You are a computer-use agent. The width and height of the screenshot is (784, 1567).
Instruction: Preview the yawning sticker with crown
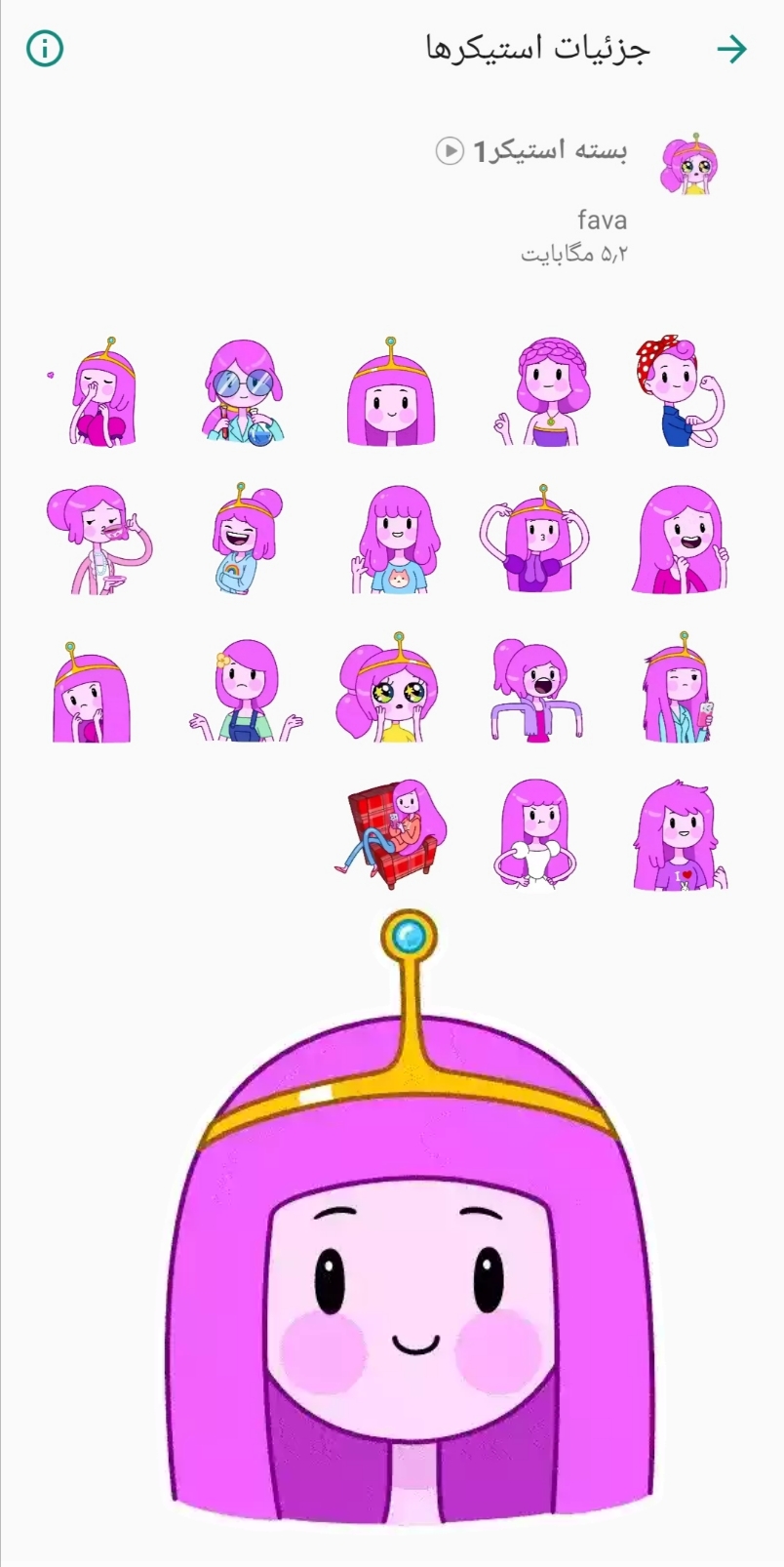click(98, 392)
